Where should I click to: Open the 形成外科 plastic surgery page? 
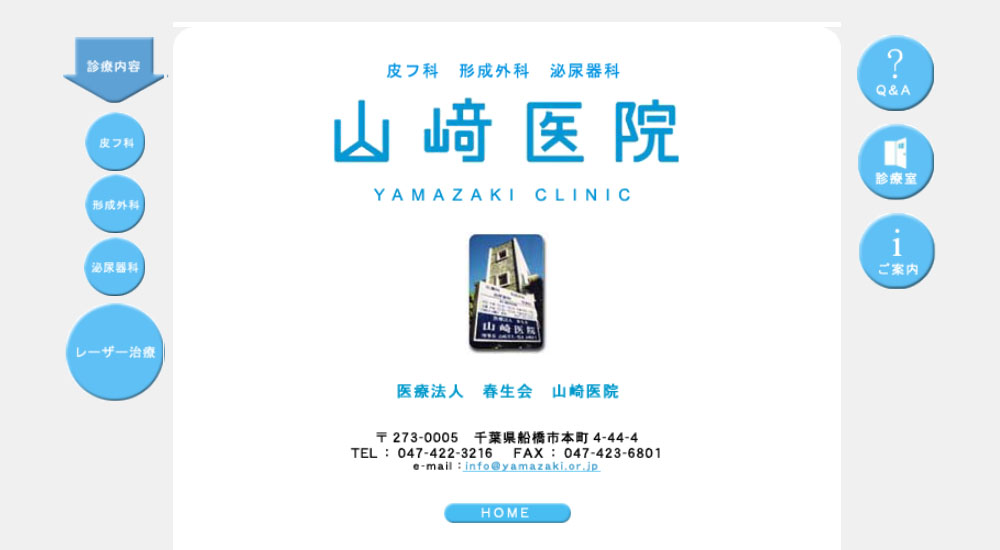115,204
